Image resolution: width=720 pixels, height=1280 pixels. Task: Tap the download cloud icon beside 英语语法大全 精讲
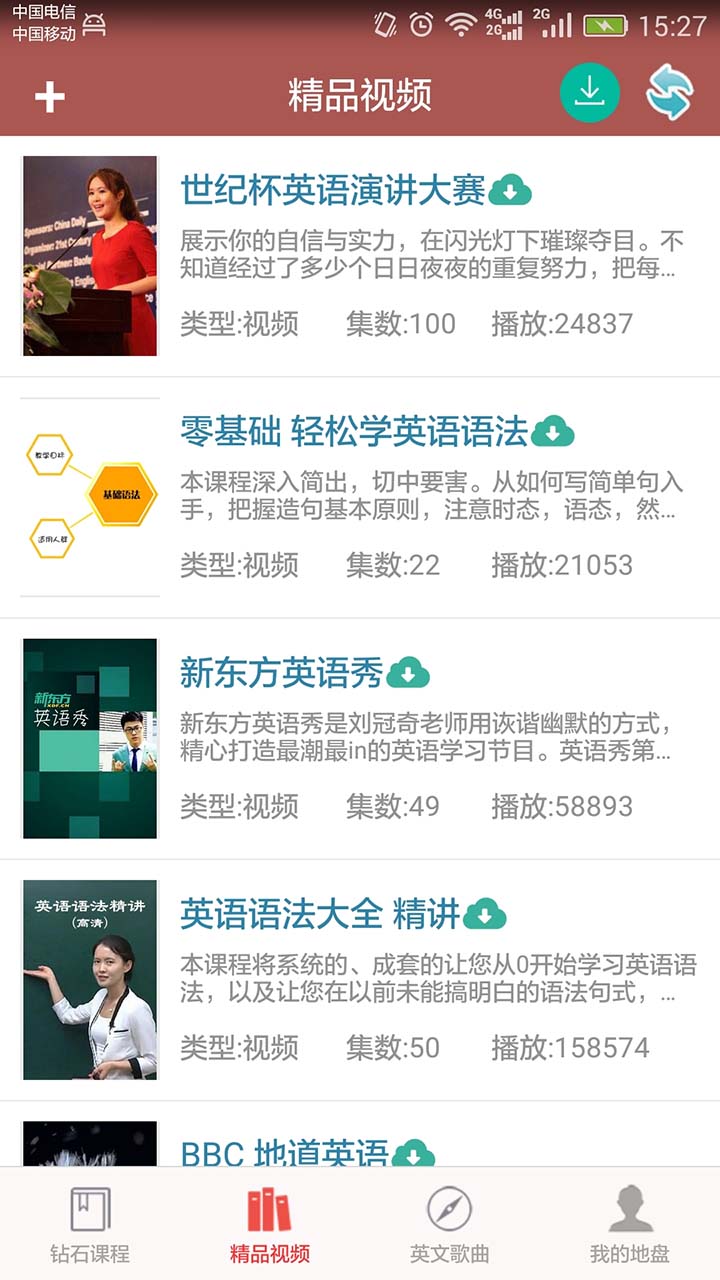(484, 914)
